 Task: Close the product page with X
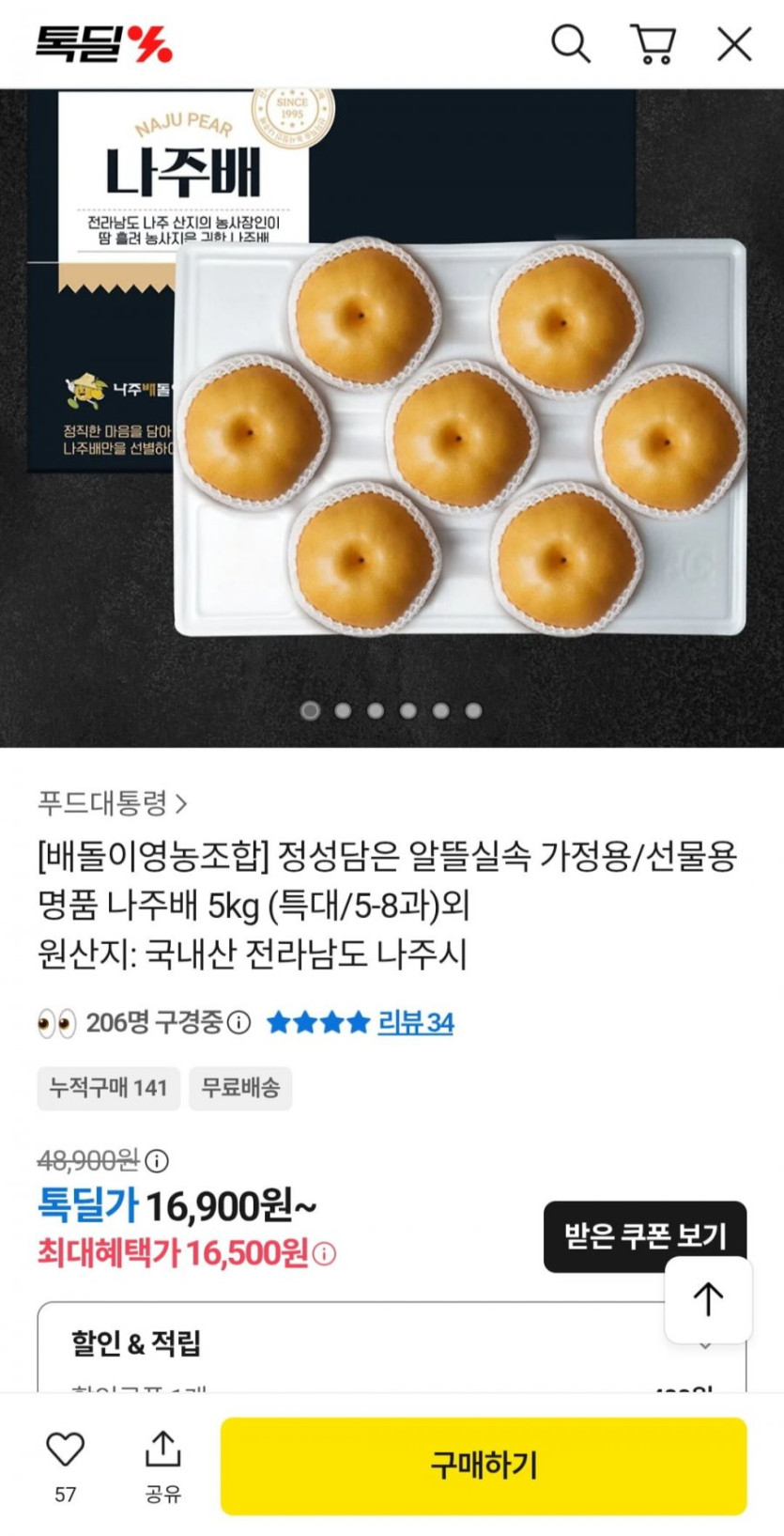[x=734, y=44]
